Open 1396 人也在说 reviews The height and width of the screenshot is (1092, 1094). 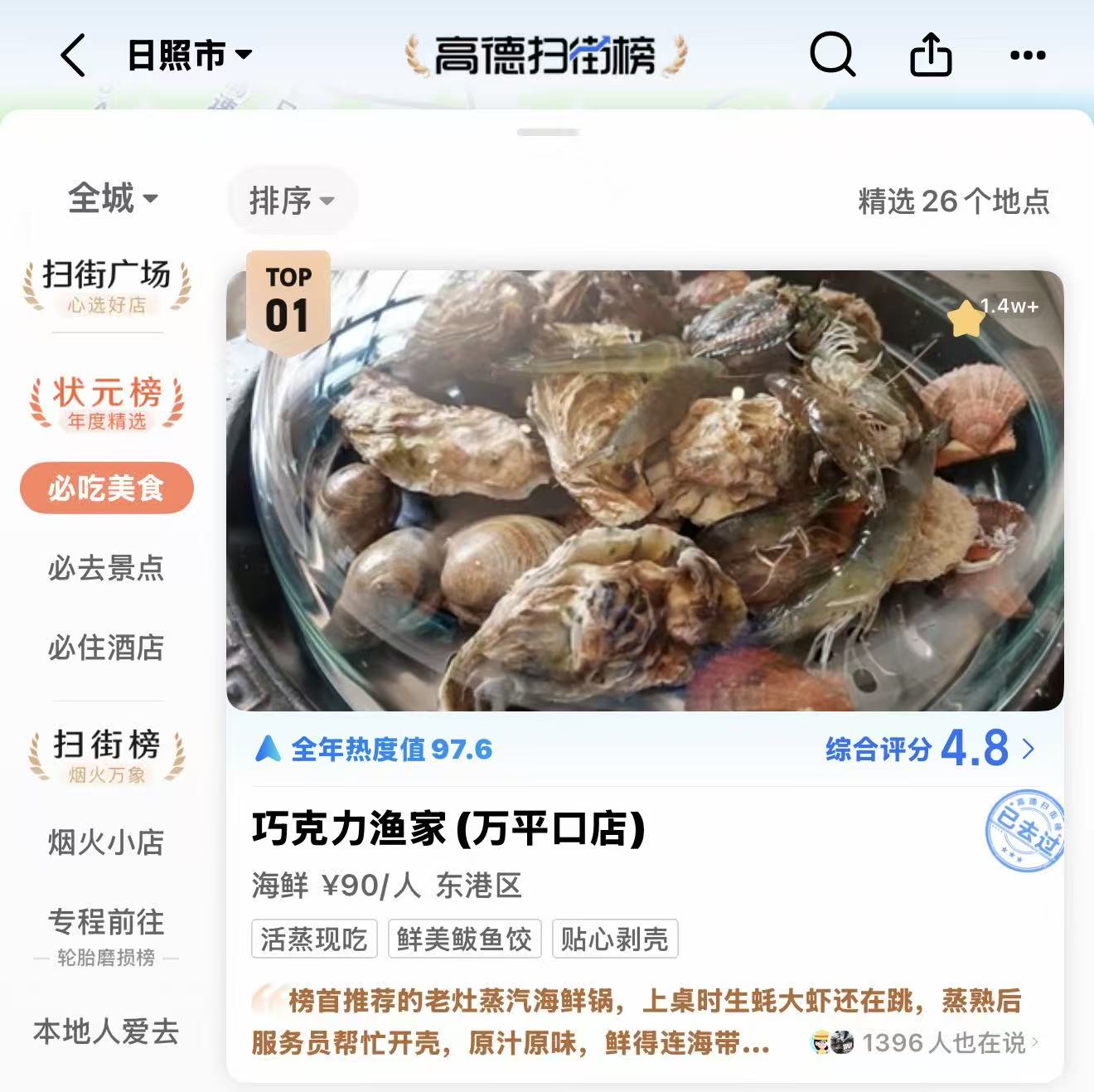pyautogui.click(x=942, y=1042)
